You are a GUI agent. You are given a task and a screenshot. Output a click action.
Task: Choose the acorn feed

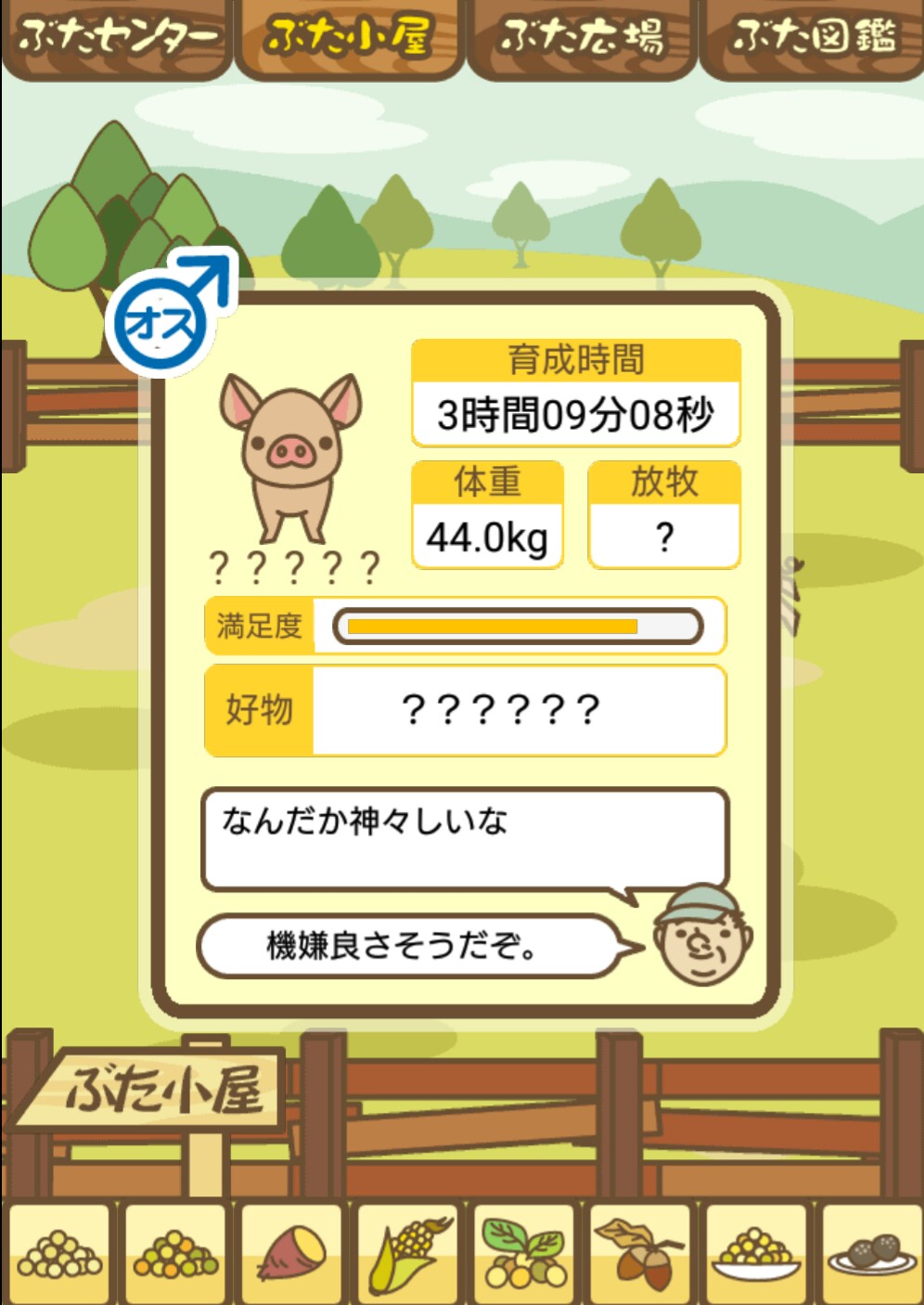[639, 1254]
